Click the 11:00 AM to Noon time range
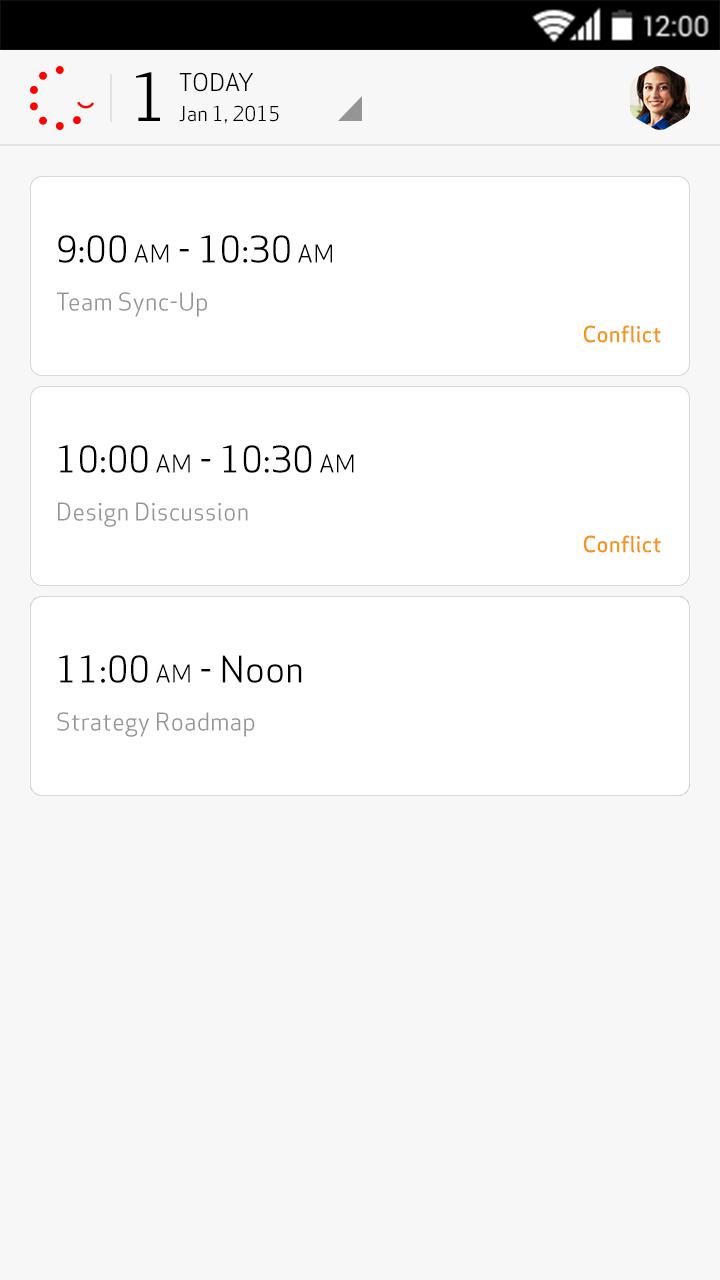The width and height of the screenshot is (720, 1280). coord(180,668)
